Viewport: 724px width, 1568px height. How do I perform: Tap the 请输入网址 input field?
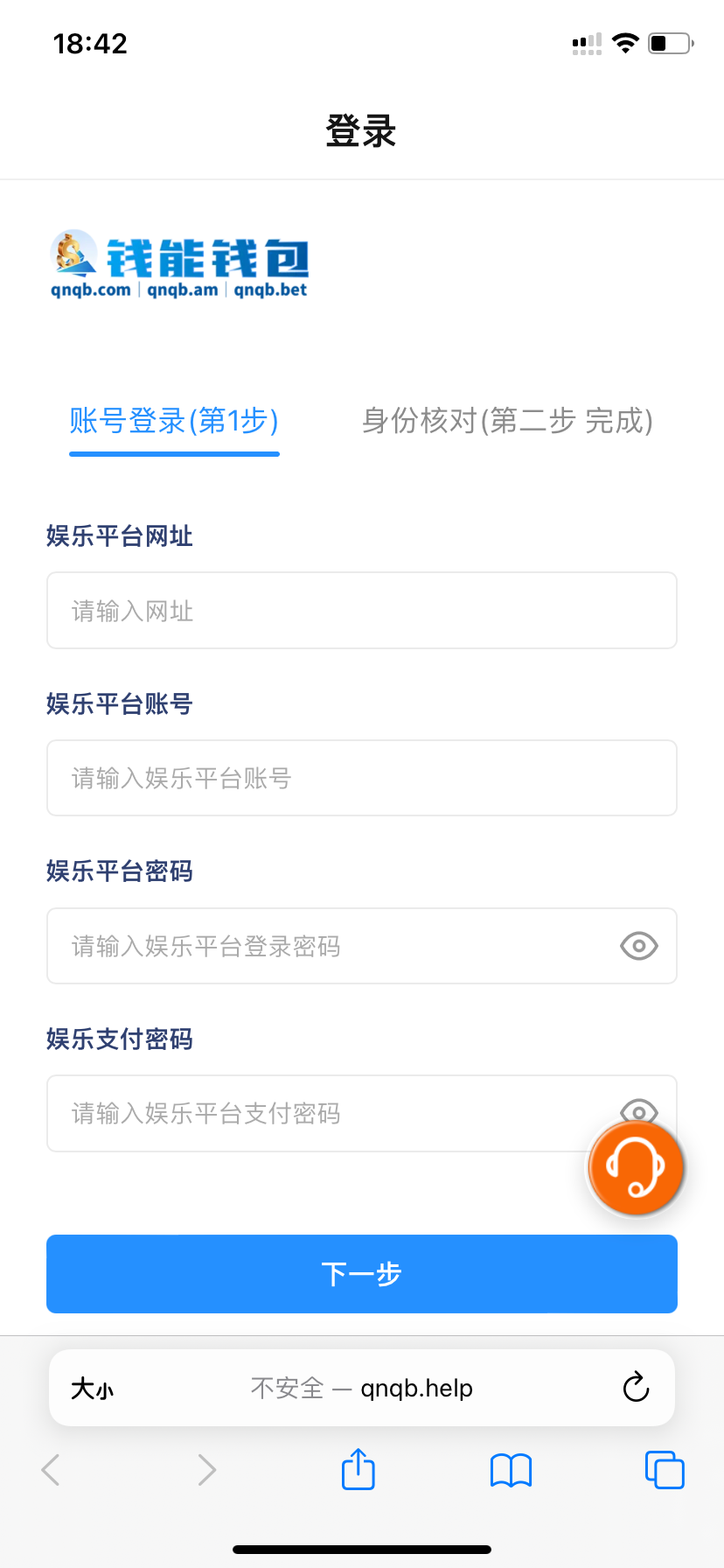point(361,610)
